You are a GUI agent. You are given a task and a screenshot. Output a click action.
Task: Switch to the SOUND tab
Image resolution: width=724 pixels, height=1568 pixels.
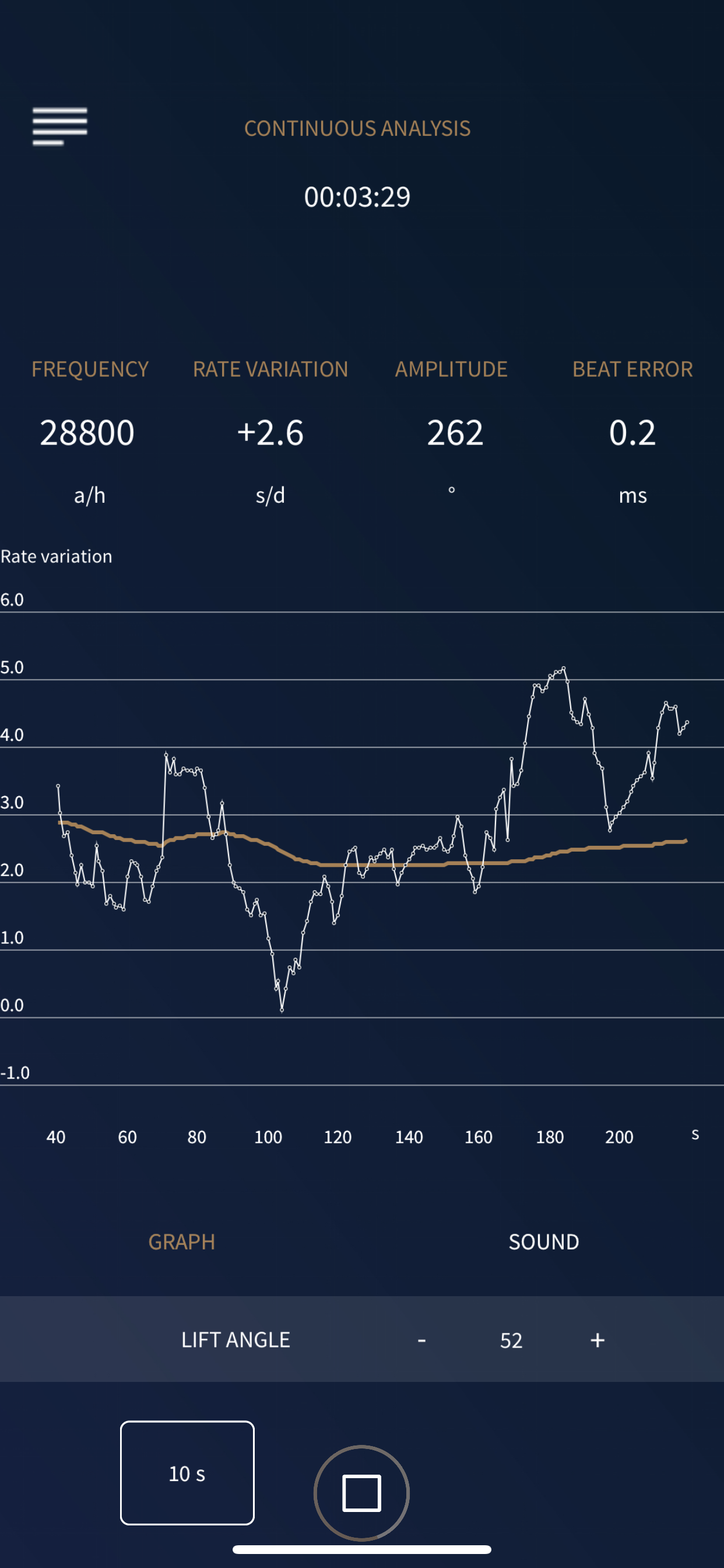(543, 1242)
